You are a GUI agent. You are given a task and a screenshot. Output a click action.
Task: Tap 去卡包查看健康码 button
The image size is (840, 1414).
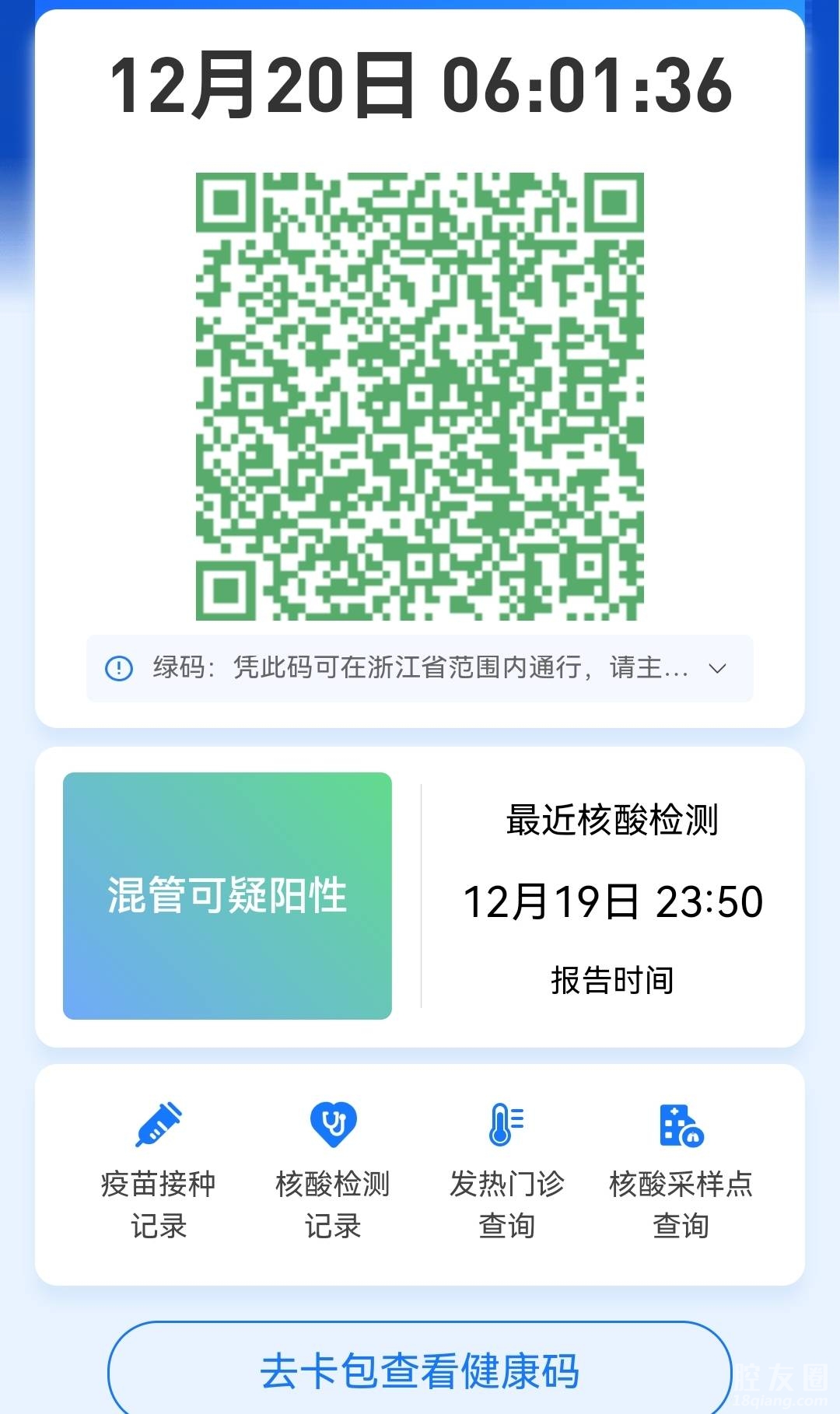pos(420,1370)
